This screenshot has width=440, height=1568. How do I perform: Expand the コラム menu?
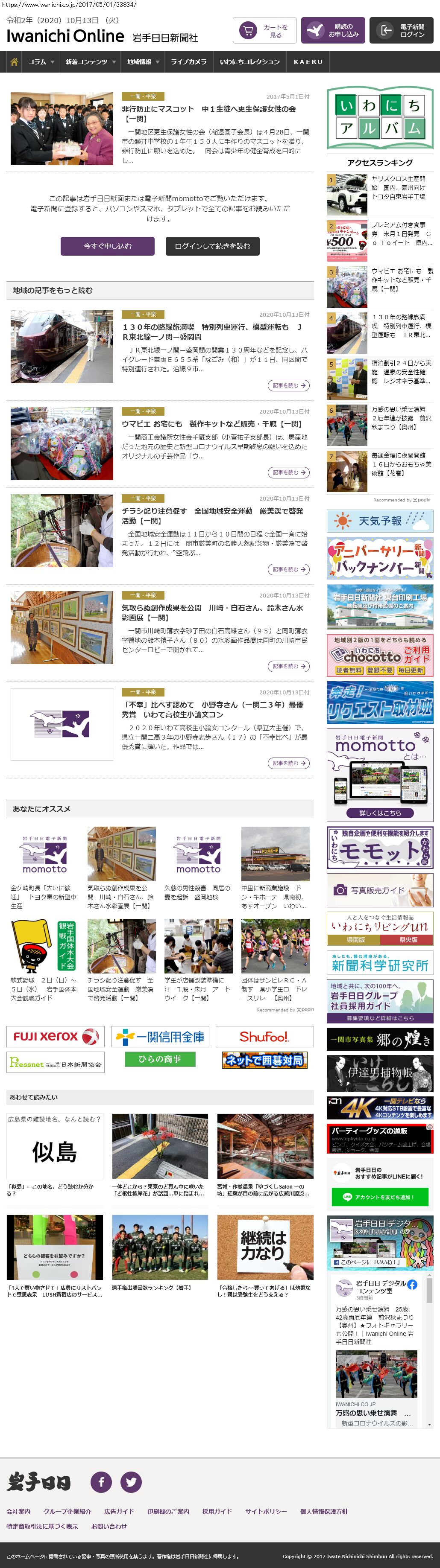tap(41, 62)
